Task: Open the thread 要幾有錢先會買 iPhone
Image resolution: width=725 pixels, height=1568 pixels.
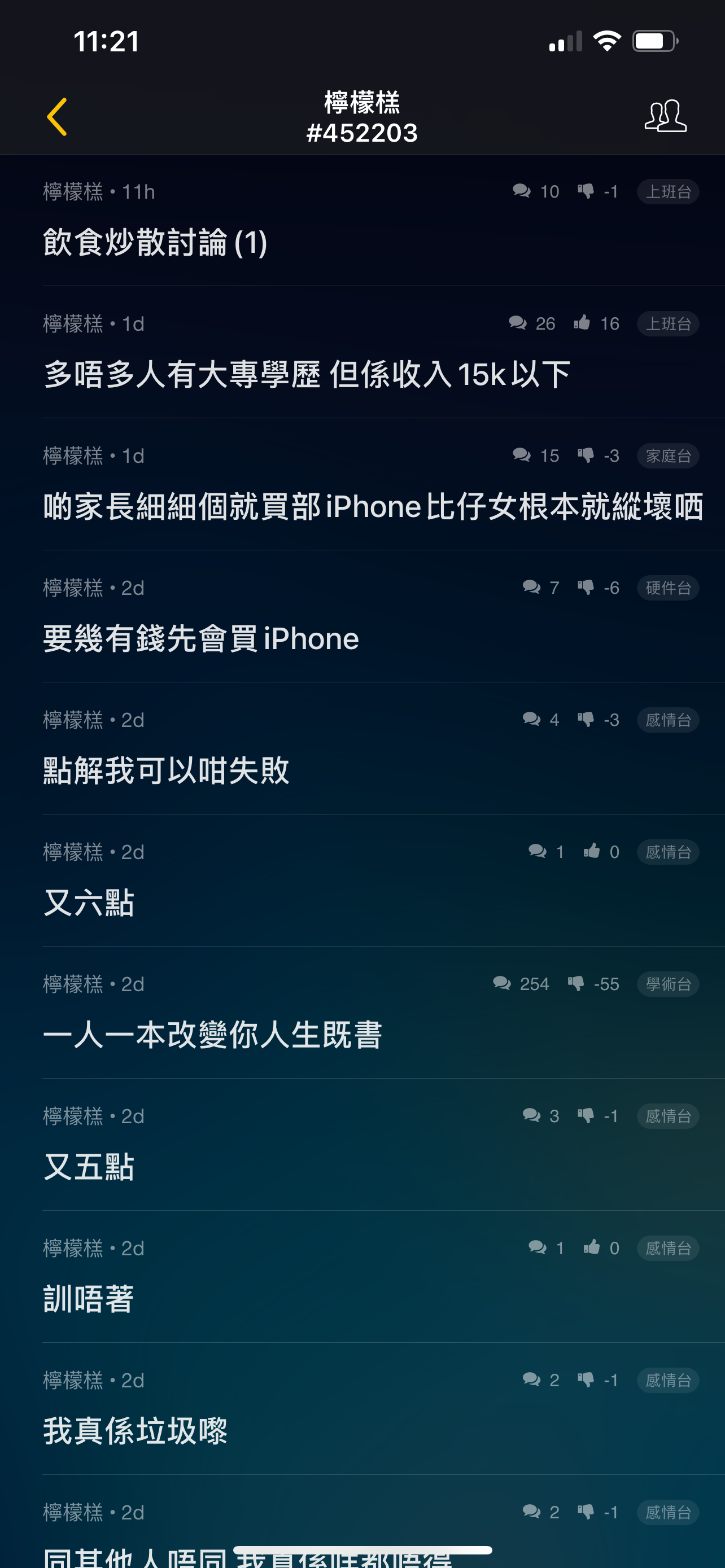Action: point(362,616)
